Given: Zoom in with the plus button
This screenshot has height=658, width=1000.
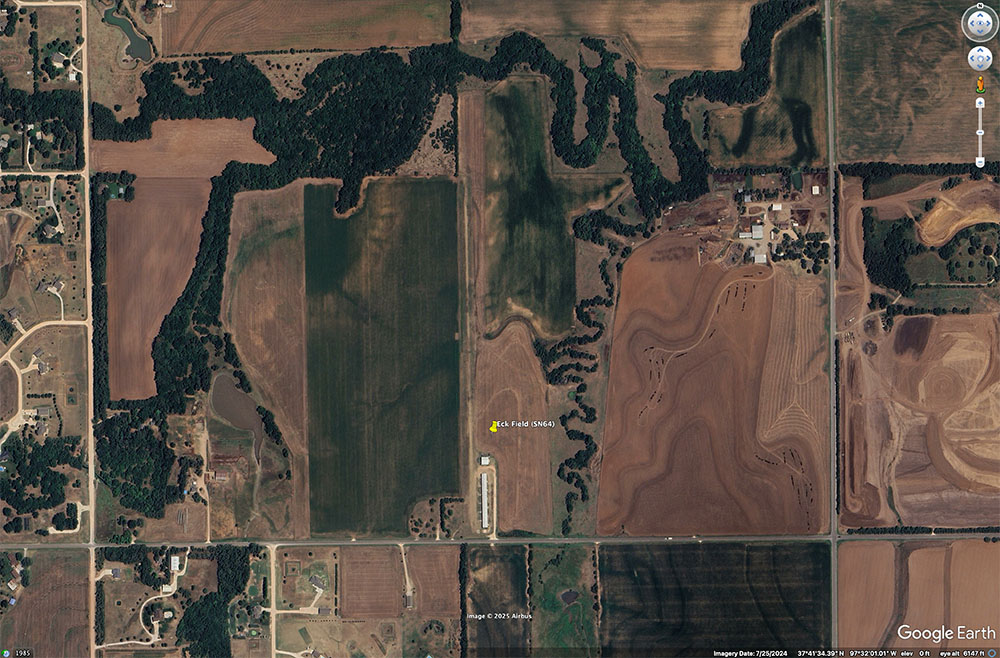Looking at the screenshot, I should (980, 102).
